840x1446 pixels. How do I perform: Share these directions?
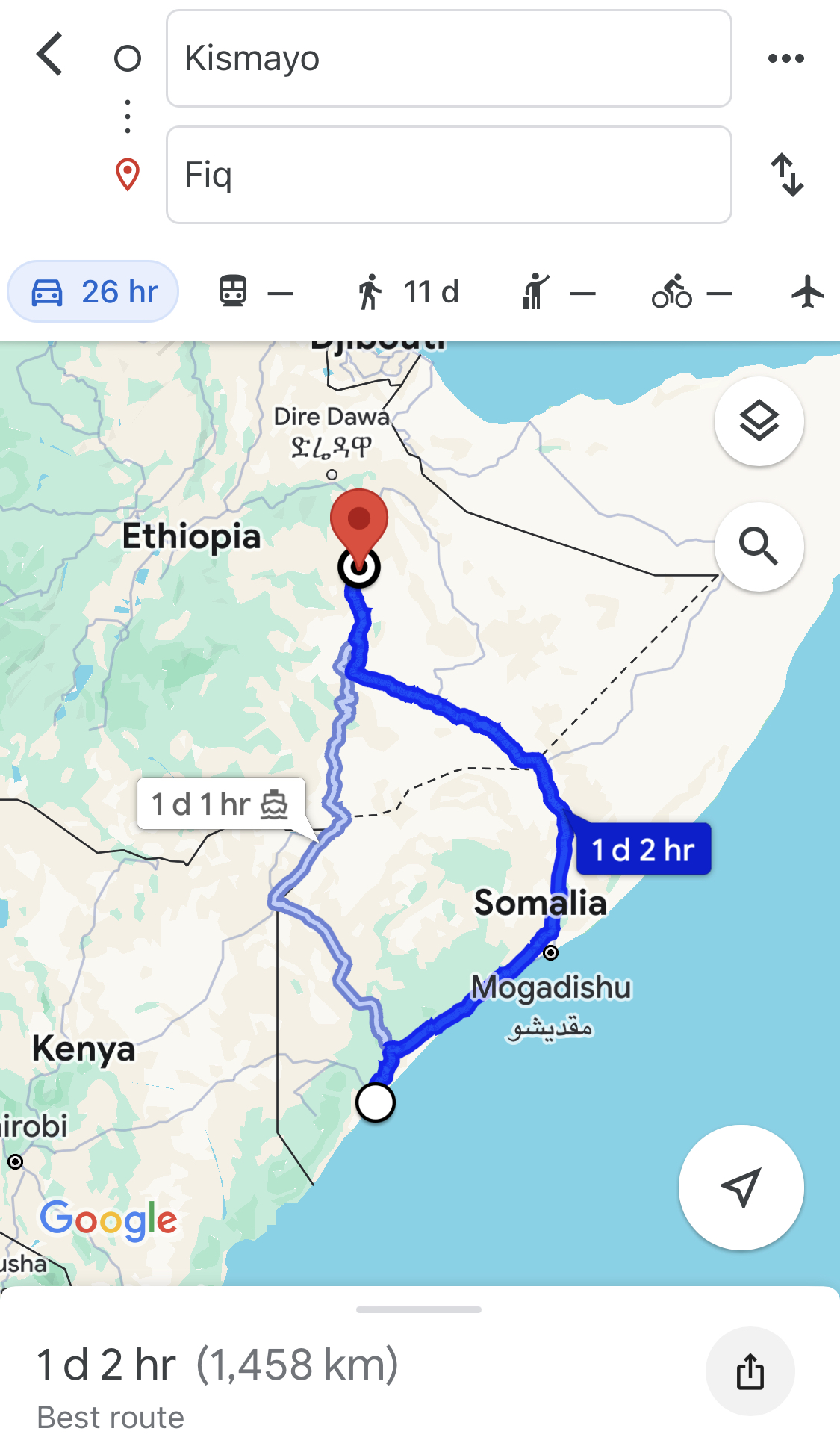point(750,1371)
